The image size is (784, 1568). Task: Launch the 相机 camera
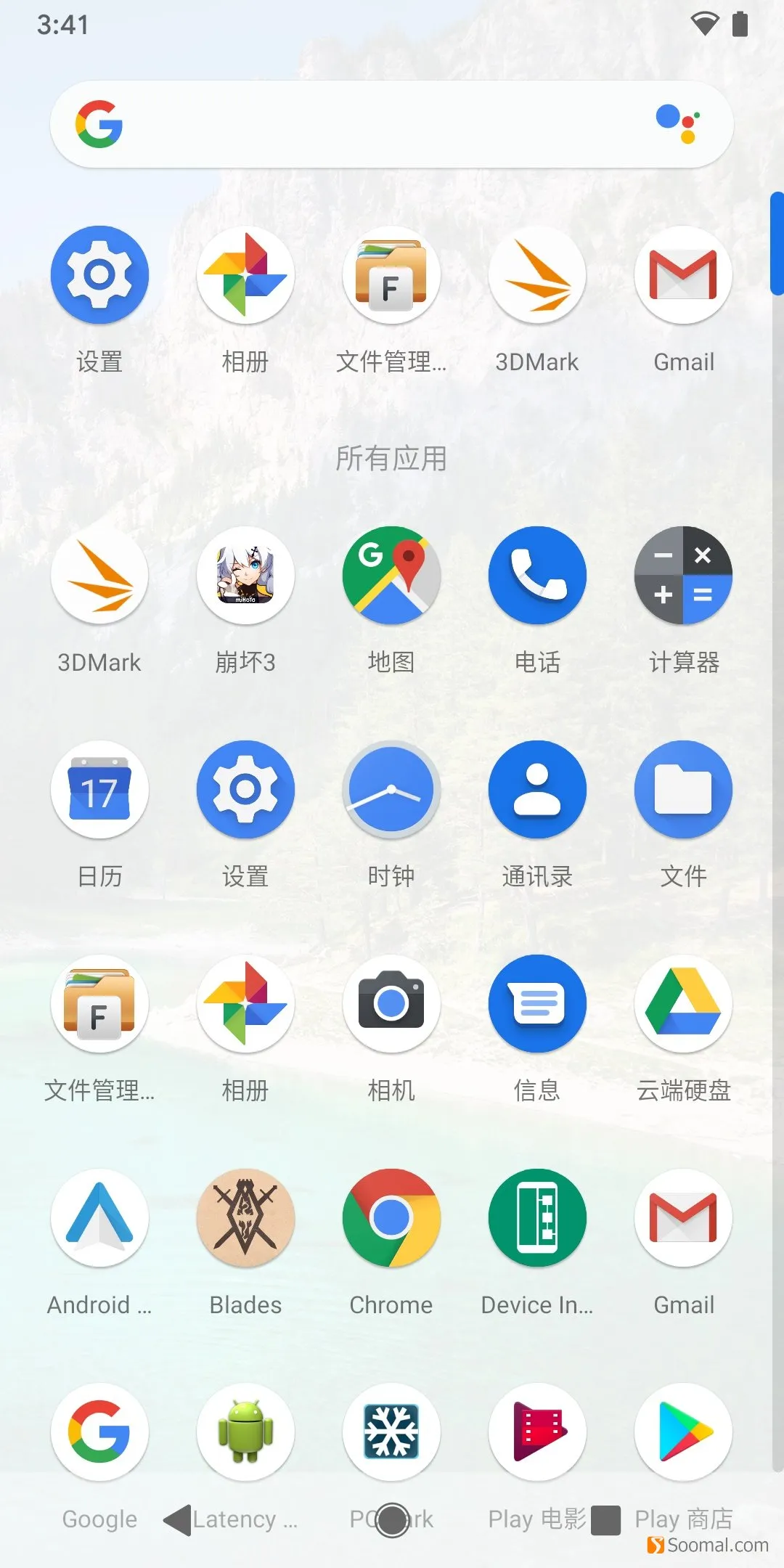tap(391, 1004)
